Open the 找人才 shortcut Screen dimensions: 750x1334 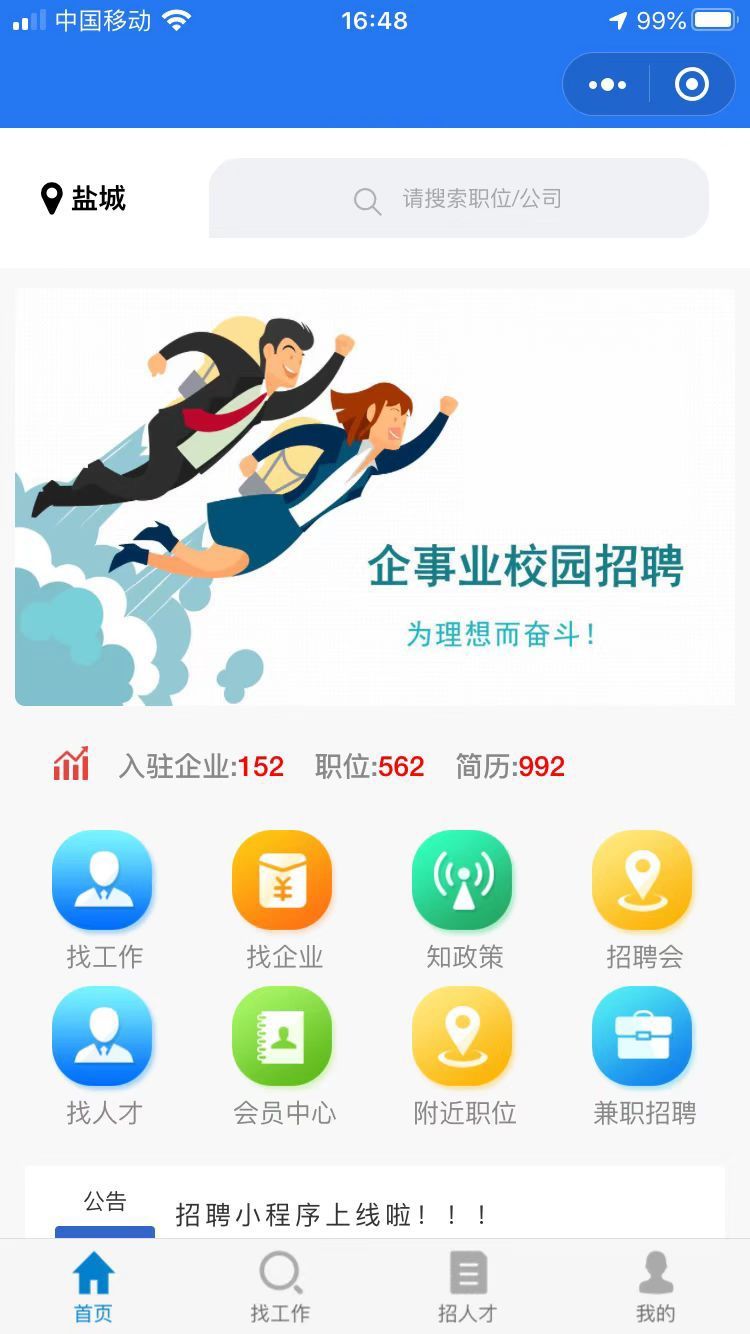(x=103, y=1054)
